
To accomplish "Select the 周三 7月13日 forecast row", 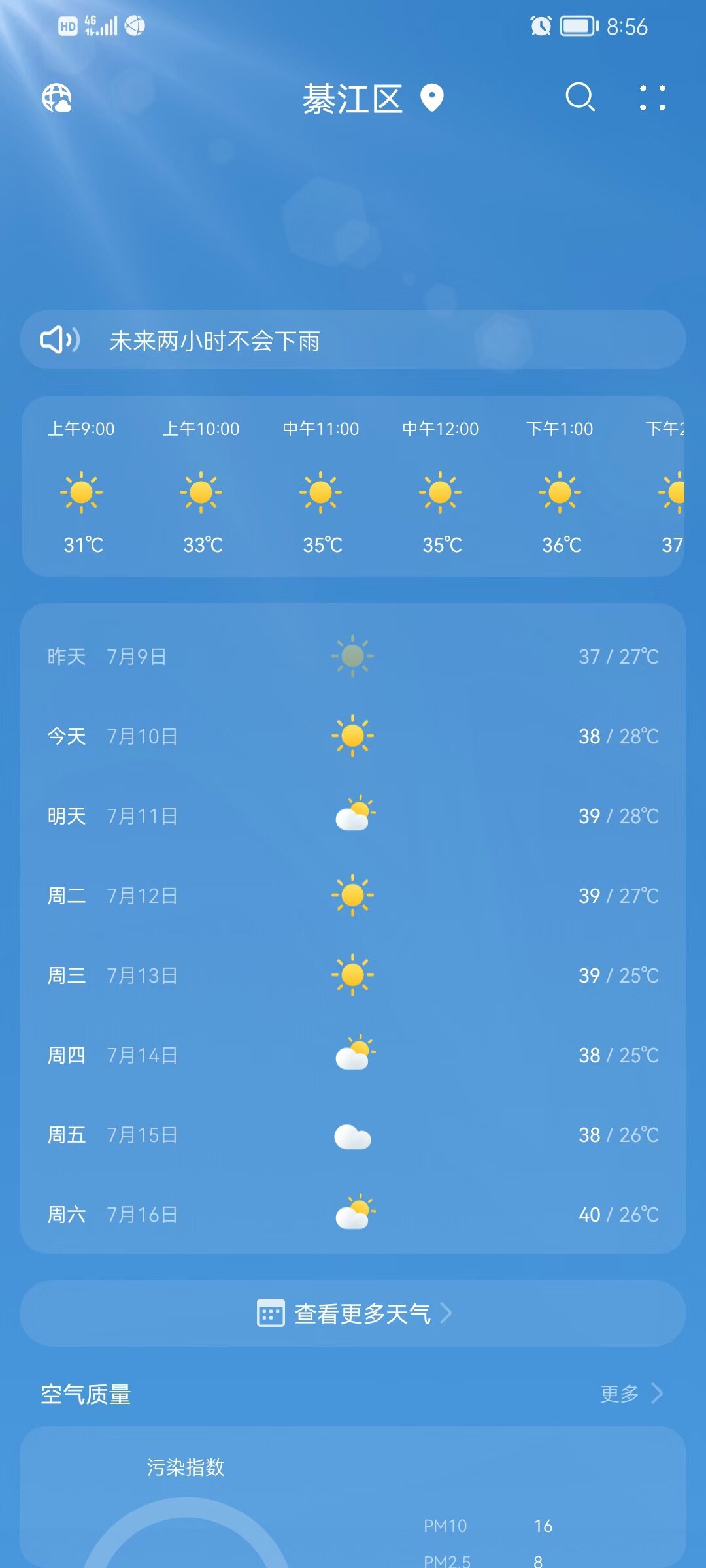I will (x=353, y=975).
